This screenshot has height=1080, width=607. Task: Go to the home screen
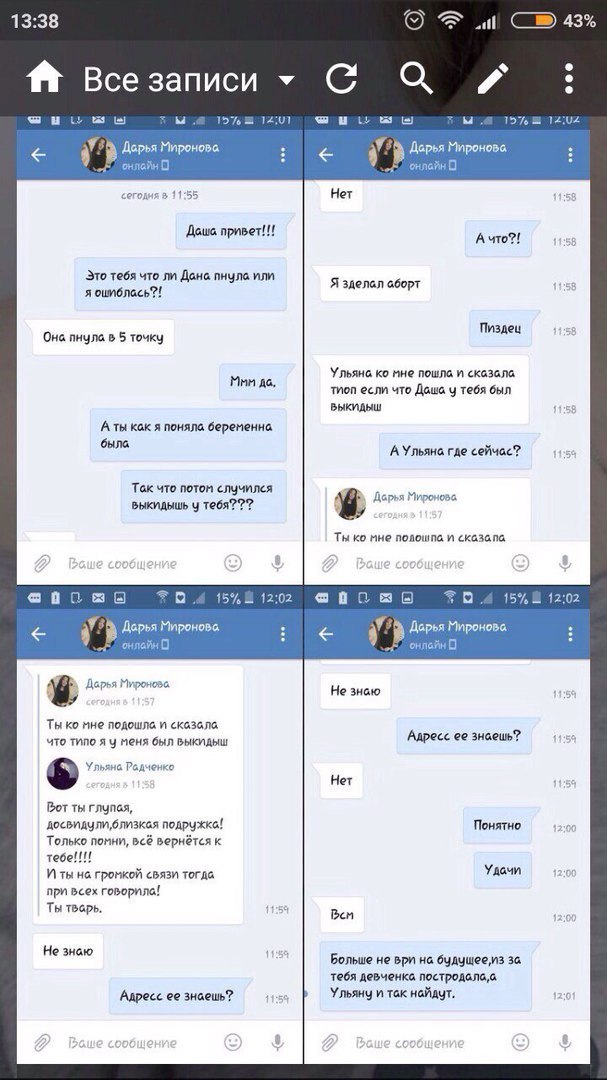(x=43, y=79)
